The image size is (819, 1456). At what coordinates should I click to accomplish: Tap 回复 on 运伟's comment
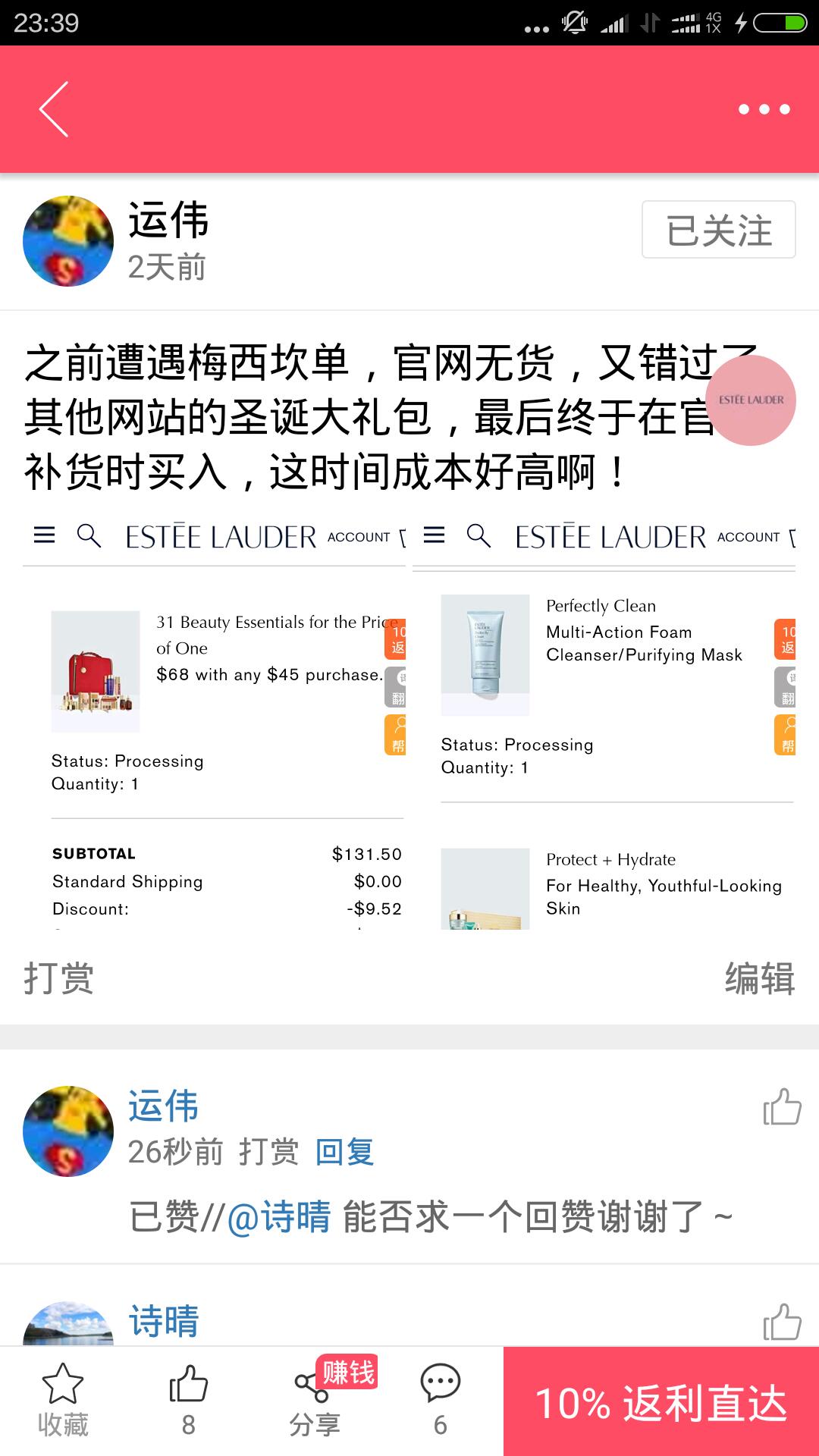coord(344,1152)
